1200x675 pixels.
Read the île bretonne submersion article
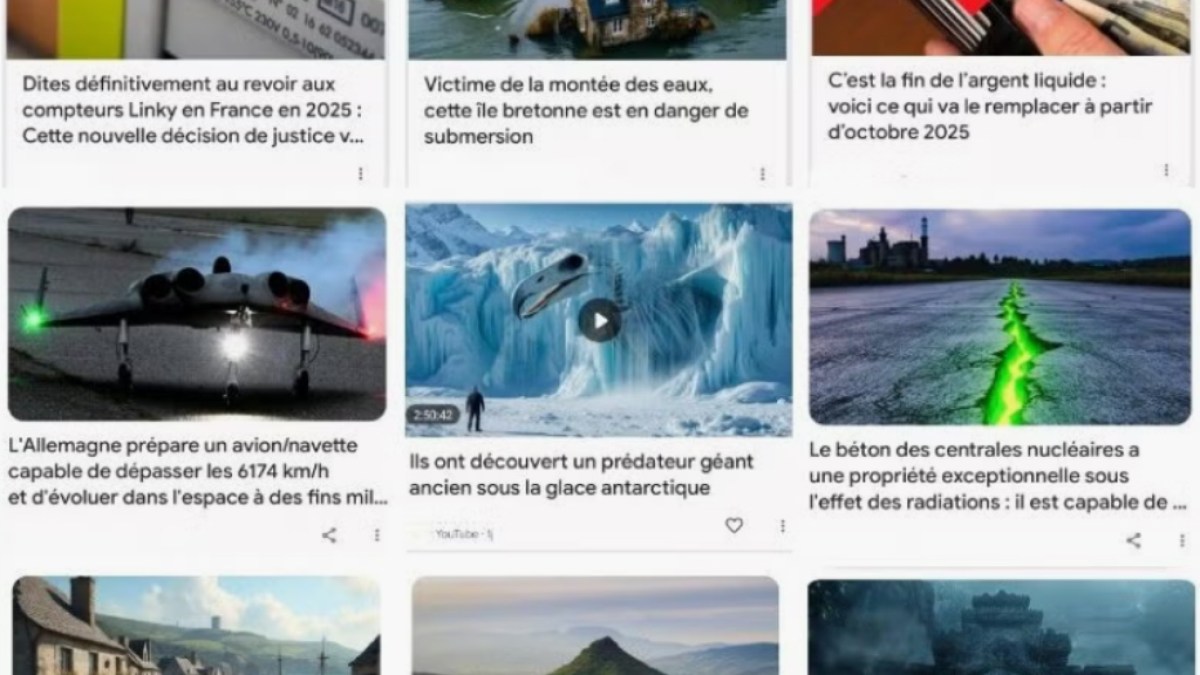(x=585, y=110)
